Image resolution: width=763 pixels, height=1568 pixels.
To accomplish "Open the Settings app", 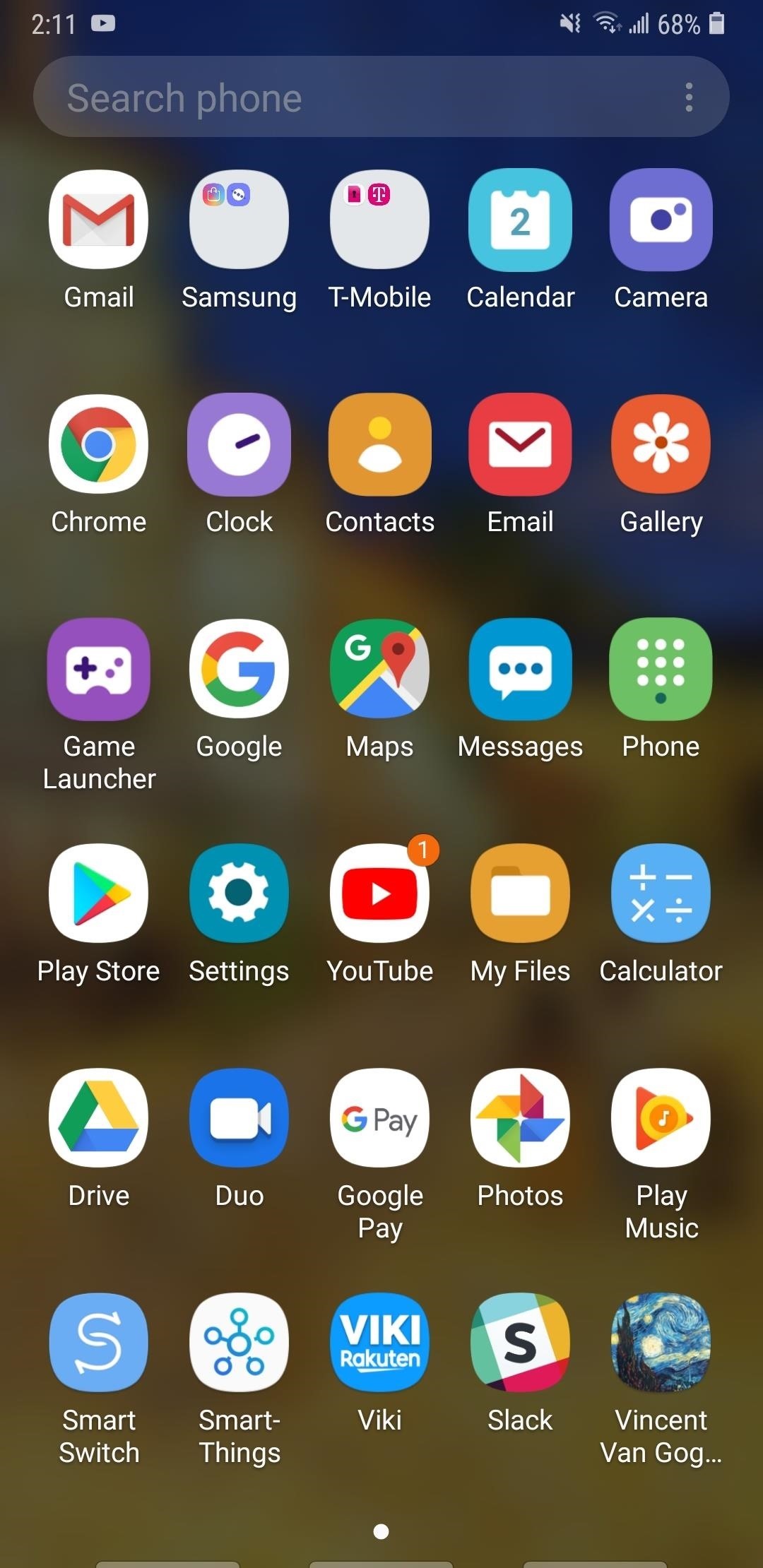I will 239,893.
